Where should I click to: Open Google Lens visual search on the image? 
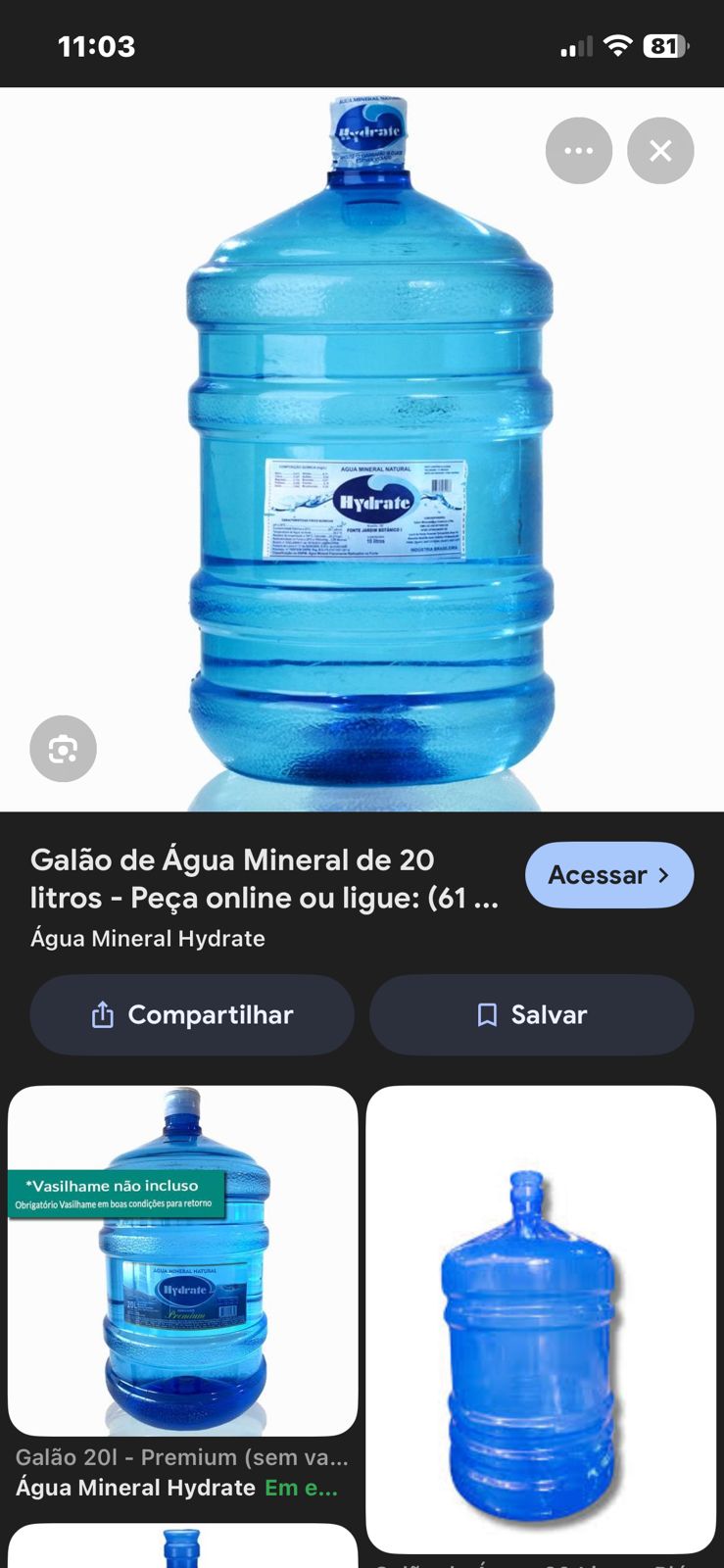[63, 749]
